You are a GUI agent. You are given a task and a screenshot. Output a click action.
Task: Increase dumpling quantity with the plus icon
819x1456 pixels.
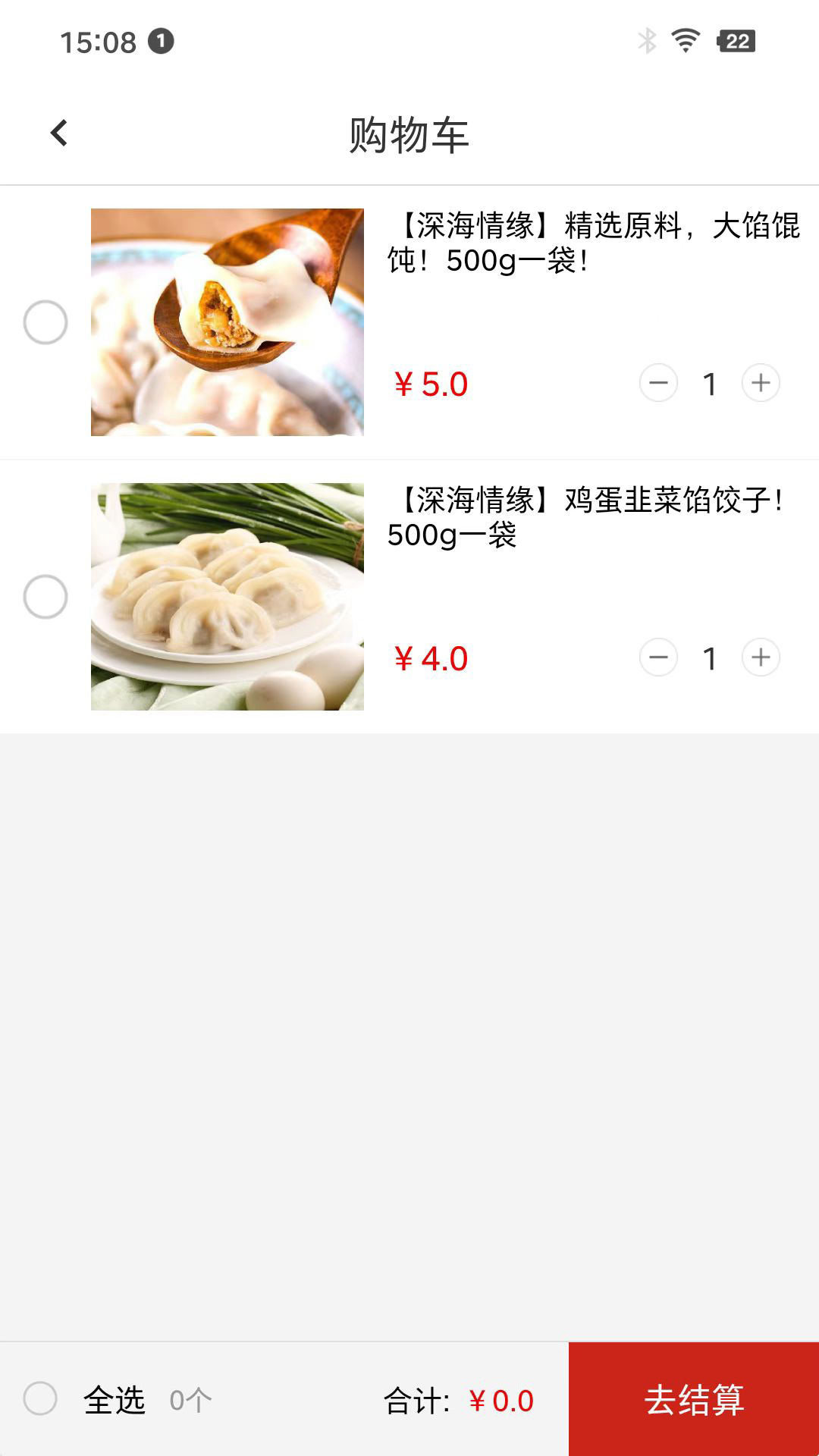pyautogui.click(x=761, y=658)
